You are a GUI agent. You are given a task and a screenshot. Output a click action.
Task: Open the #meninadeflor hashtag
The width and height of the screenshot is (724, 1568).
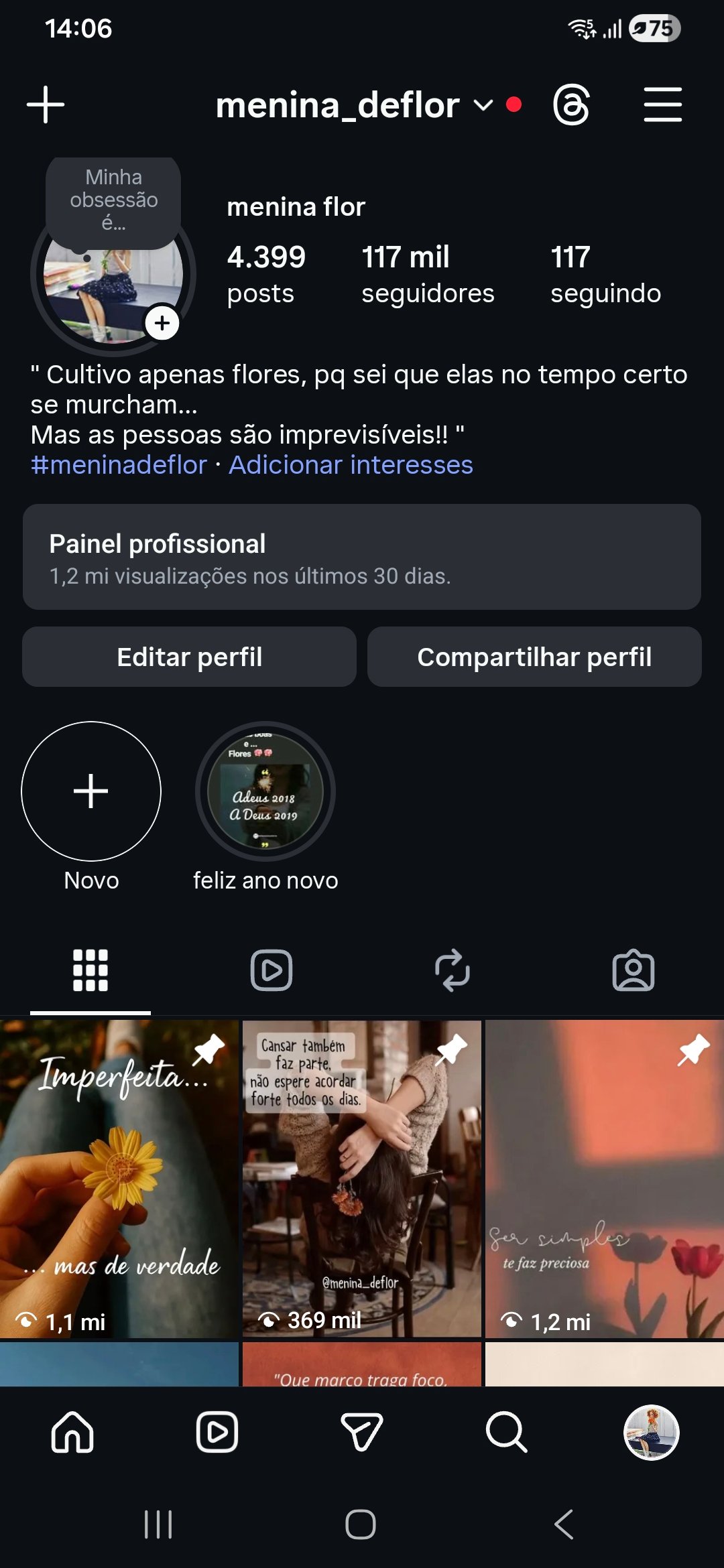click(x=118, y=464)
